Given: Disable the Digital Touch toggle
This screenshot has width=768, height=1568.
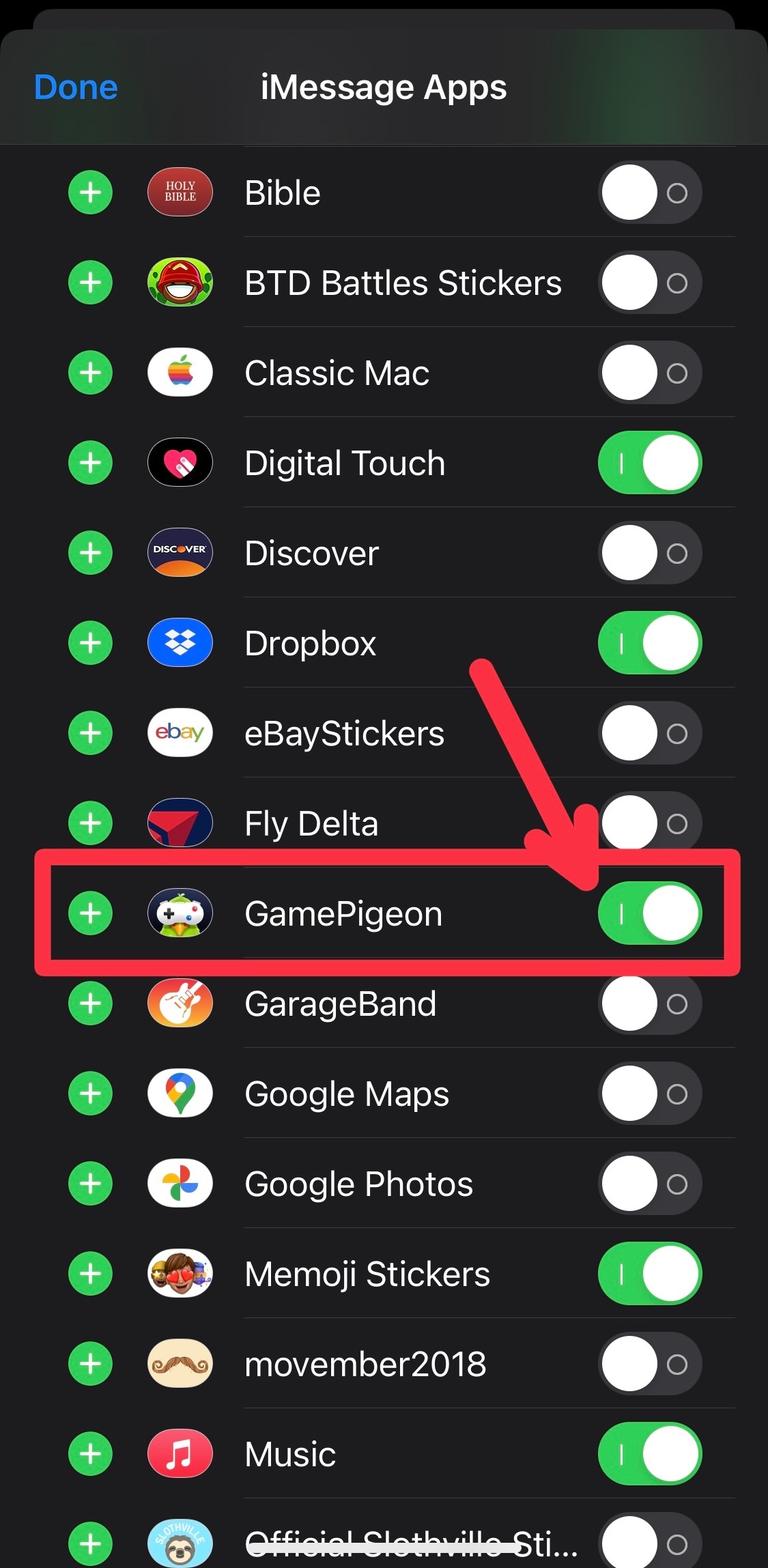Looking at the screenshot, I should click(x=650, y=463).
